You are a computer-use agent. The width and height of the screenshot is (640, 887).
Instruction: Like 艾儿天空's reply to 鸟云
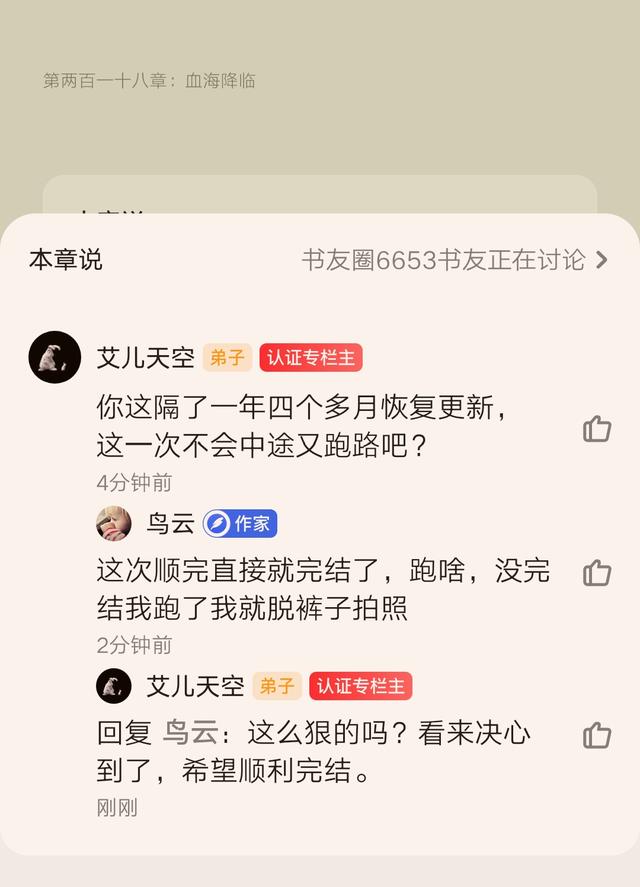[x=597, y=735]
